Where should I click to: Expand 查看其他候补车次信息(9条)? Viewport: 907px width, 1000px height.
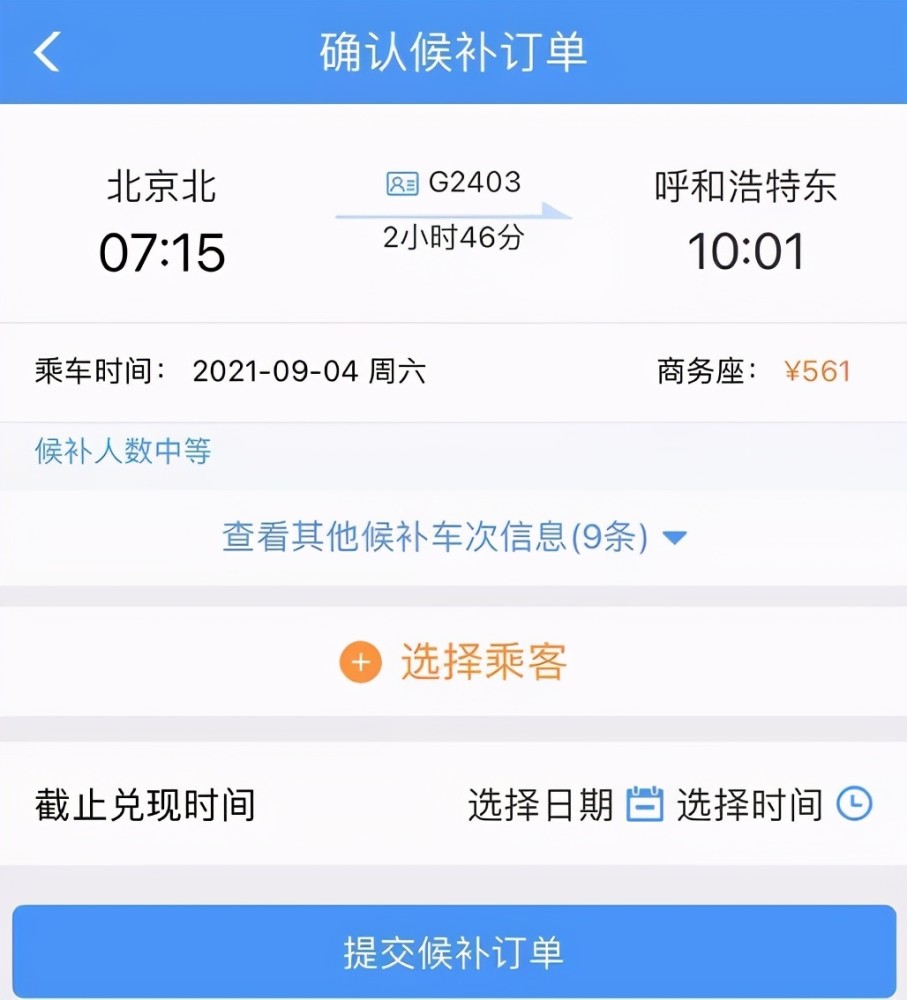click(x=453, y=539)
